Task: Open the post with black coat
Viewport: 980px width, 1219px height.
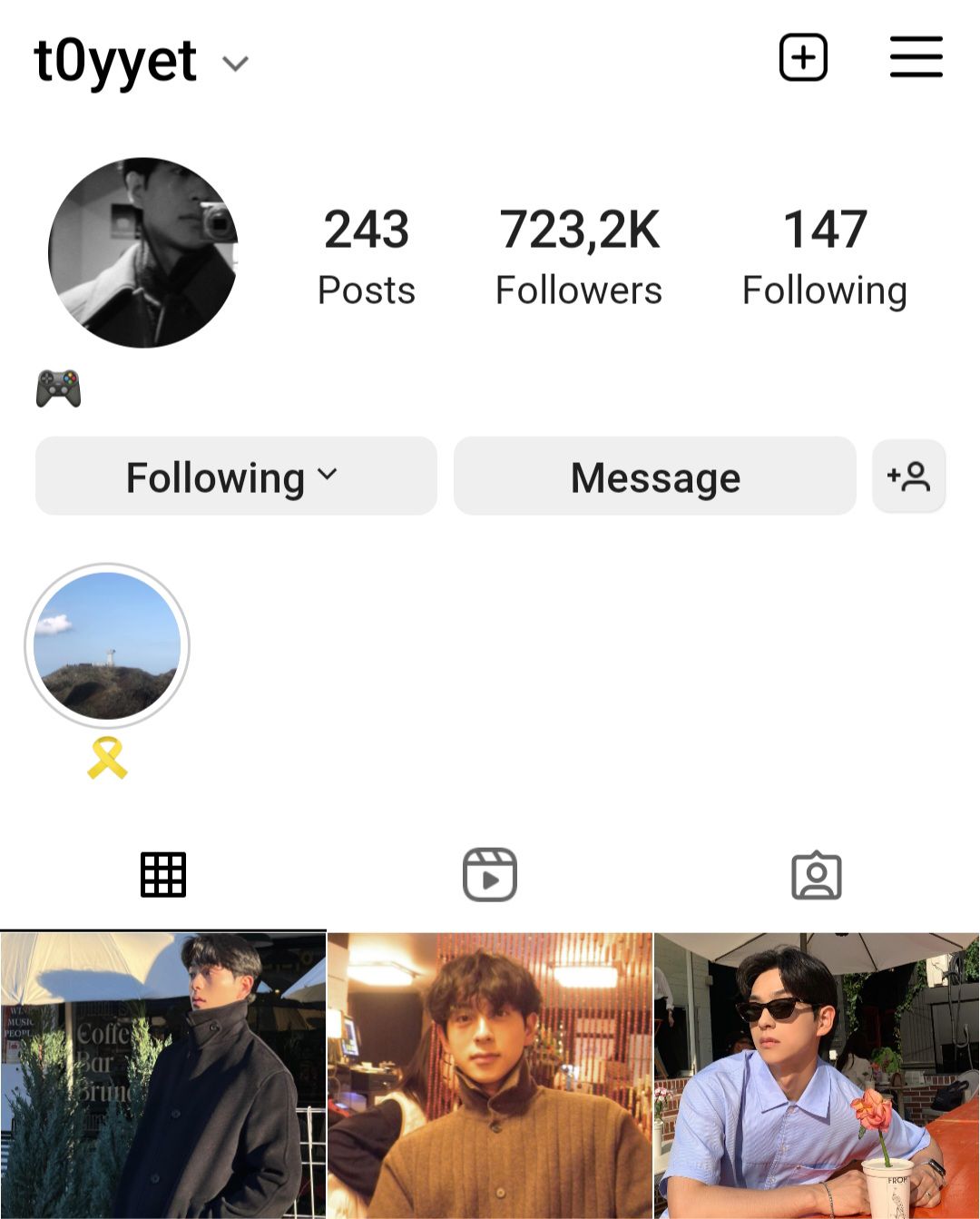Action: (163, 1076)
